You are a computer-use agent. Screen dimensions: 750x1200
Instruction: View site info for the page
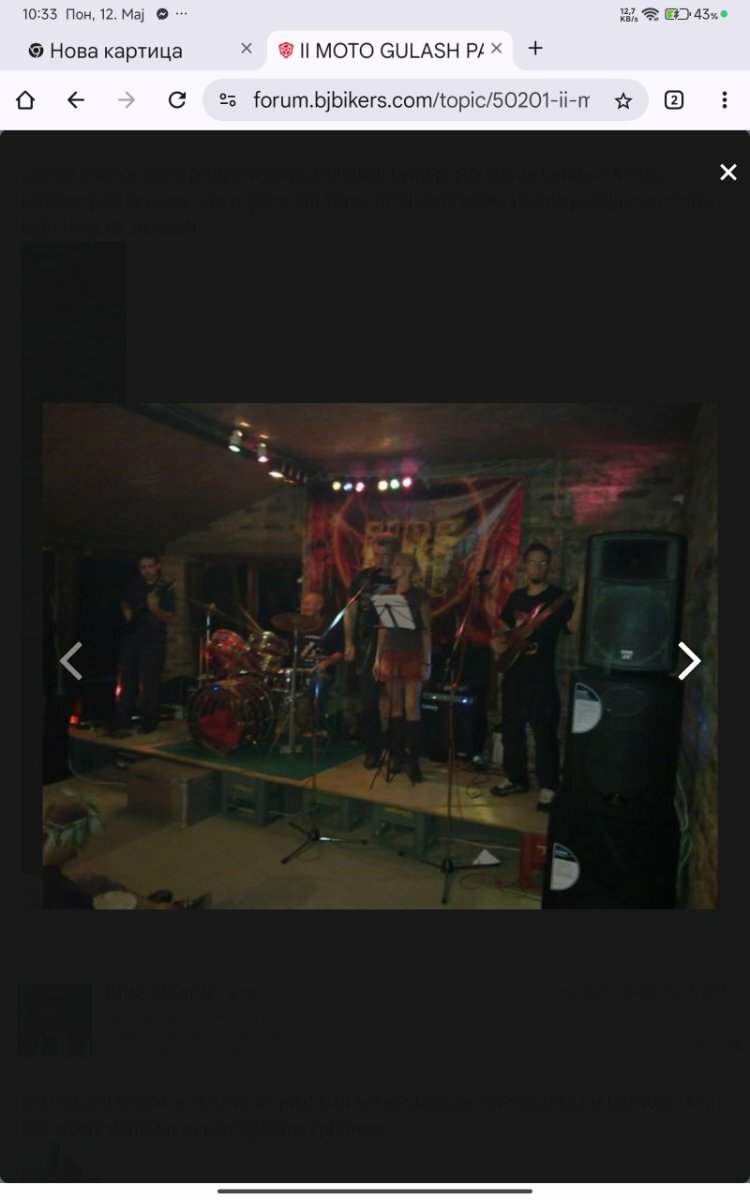(228, 100)
